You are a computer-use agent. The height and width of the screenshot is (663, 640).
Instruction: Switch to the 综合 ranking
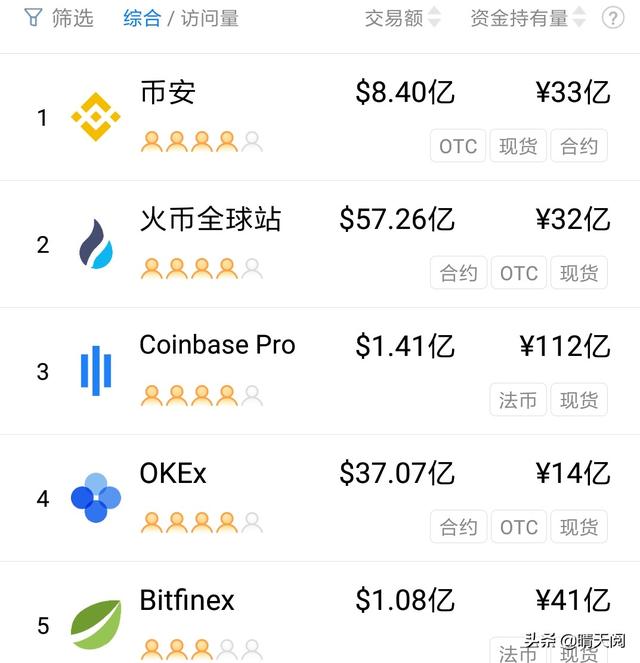[x=142, y=18]
